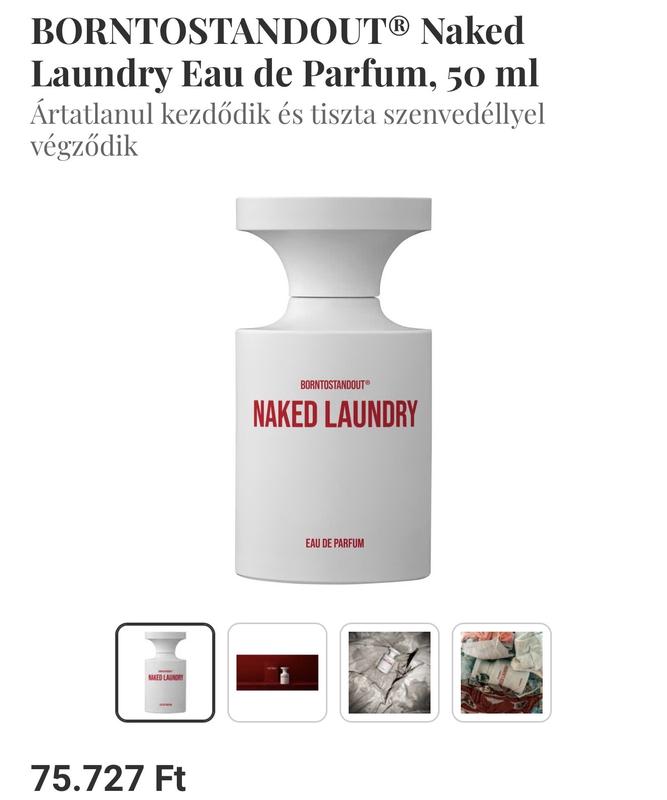667x800 pixels.
Task: Enlarge the main Naked Laundry bottle image
Action: (x=334, y=390)
